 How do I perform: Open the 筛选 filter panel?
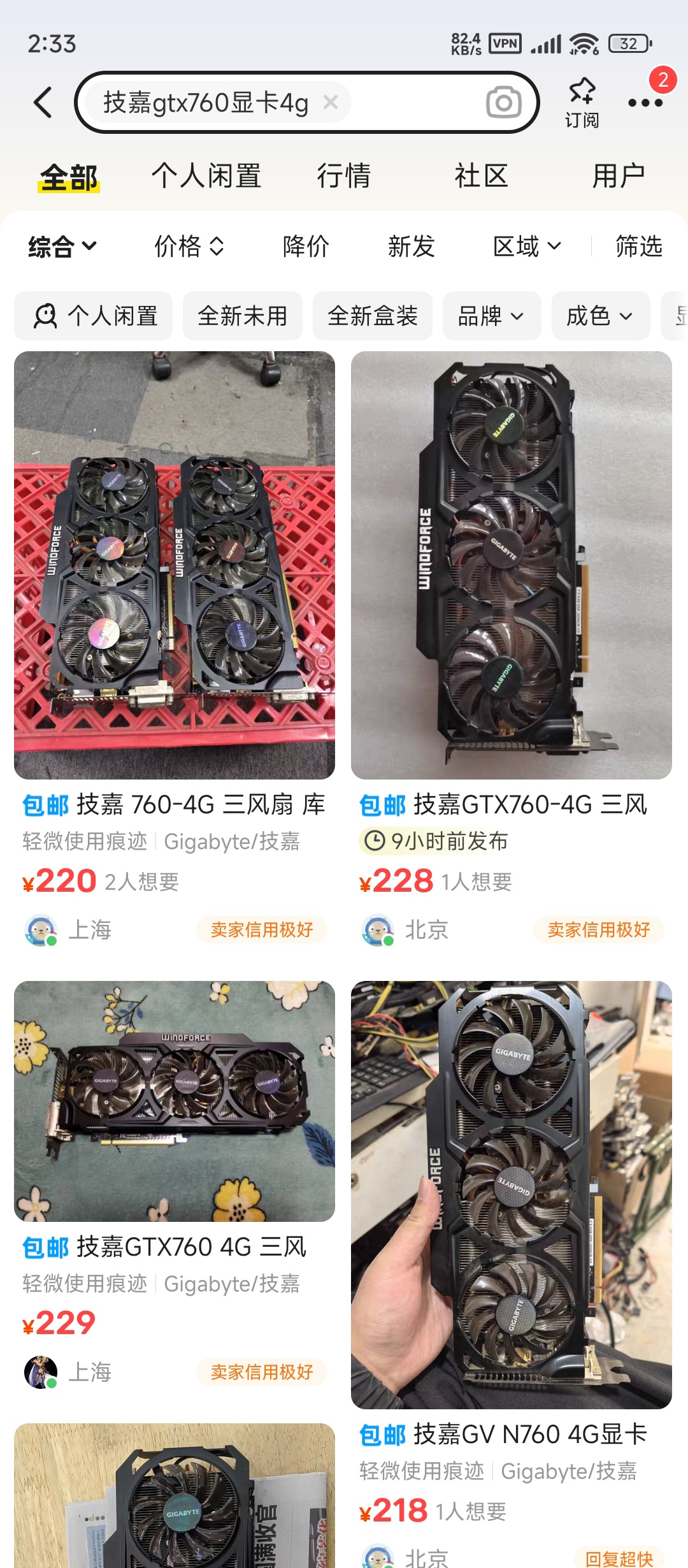point(638,246)
